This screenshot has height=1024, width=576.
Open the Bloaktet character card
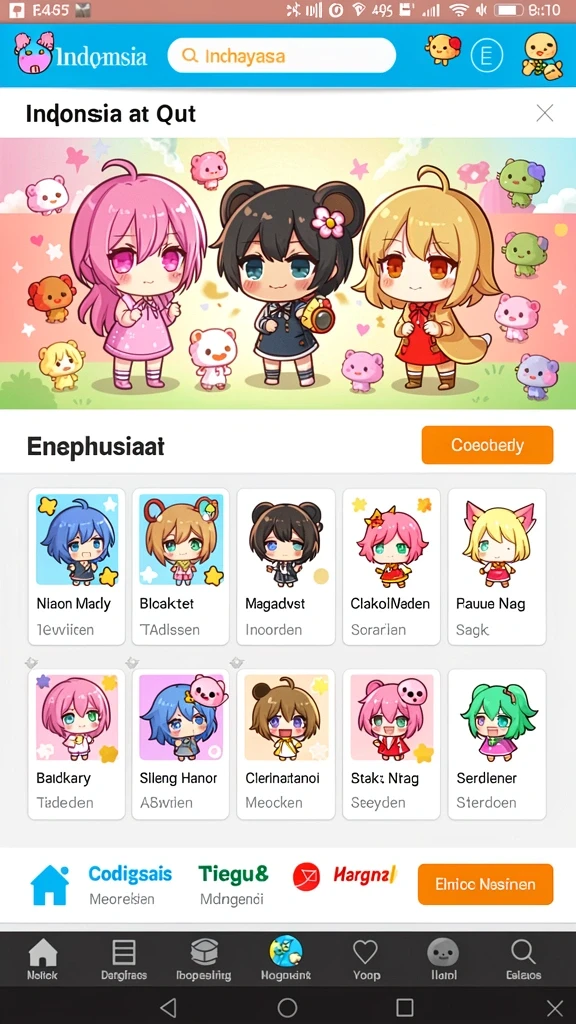coord(181,566)
